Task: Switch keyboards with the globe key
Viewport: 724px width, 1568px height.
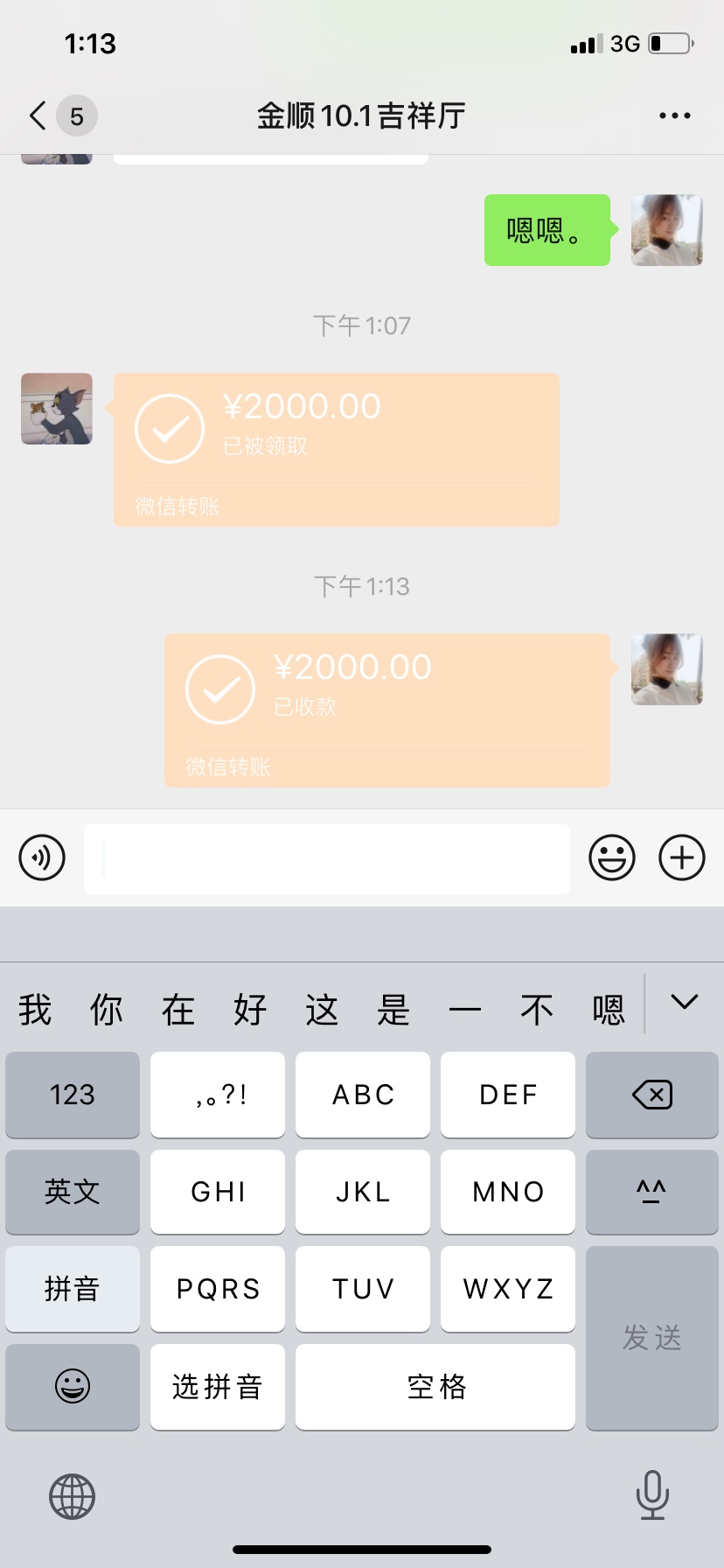Action: pyautogui.click(x=72, y=1496)
